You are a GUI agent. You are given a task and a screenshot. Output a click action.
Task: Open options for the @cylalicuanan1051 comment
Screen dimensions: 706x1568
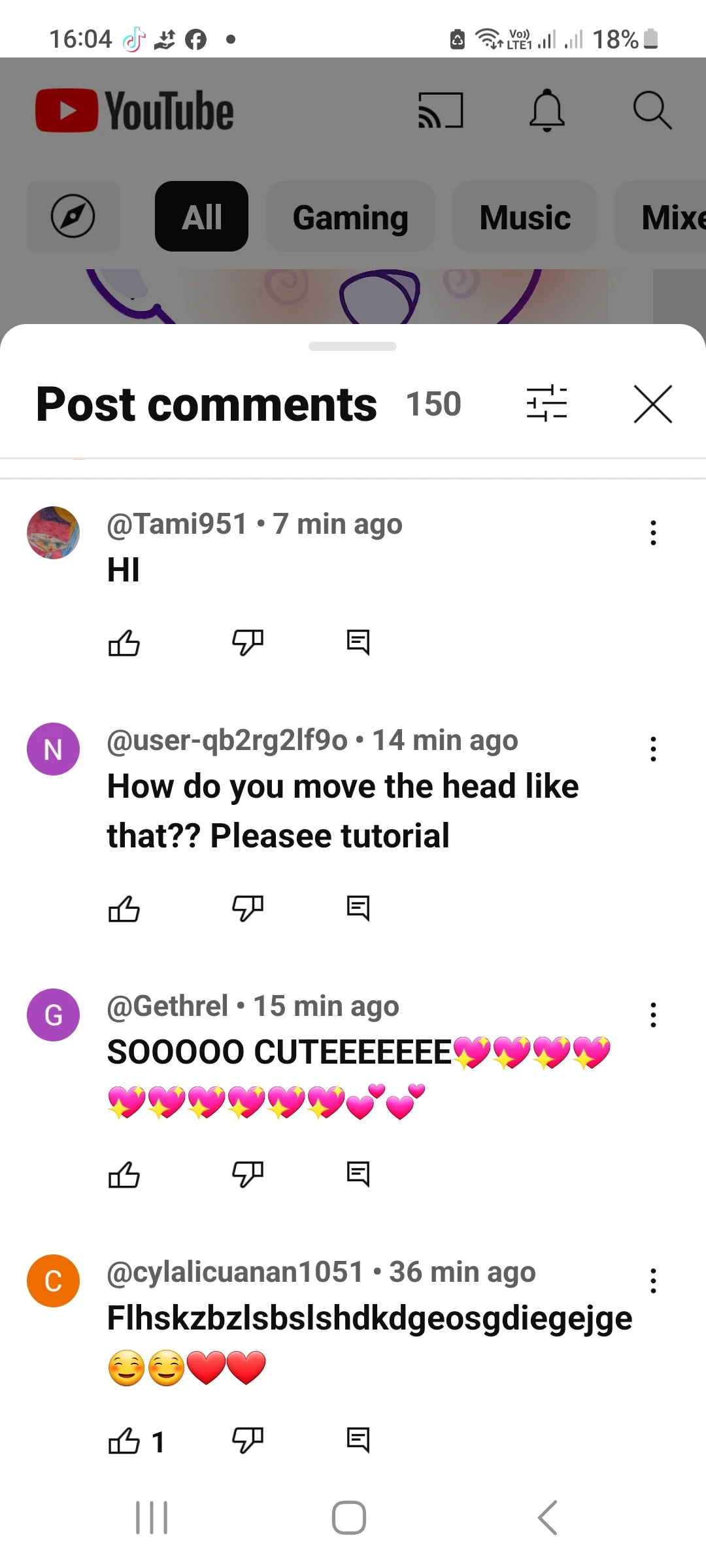coord(652,1281)
